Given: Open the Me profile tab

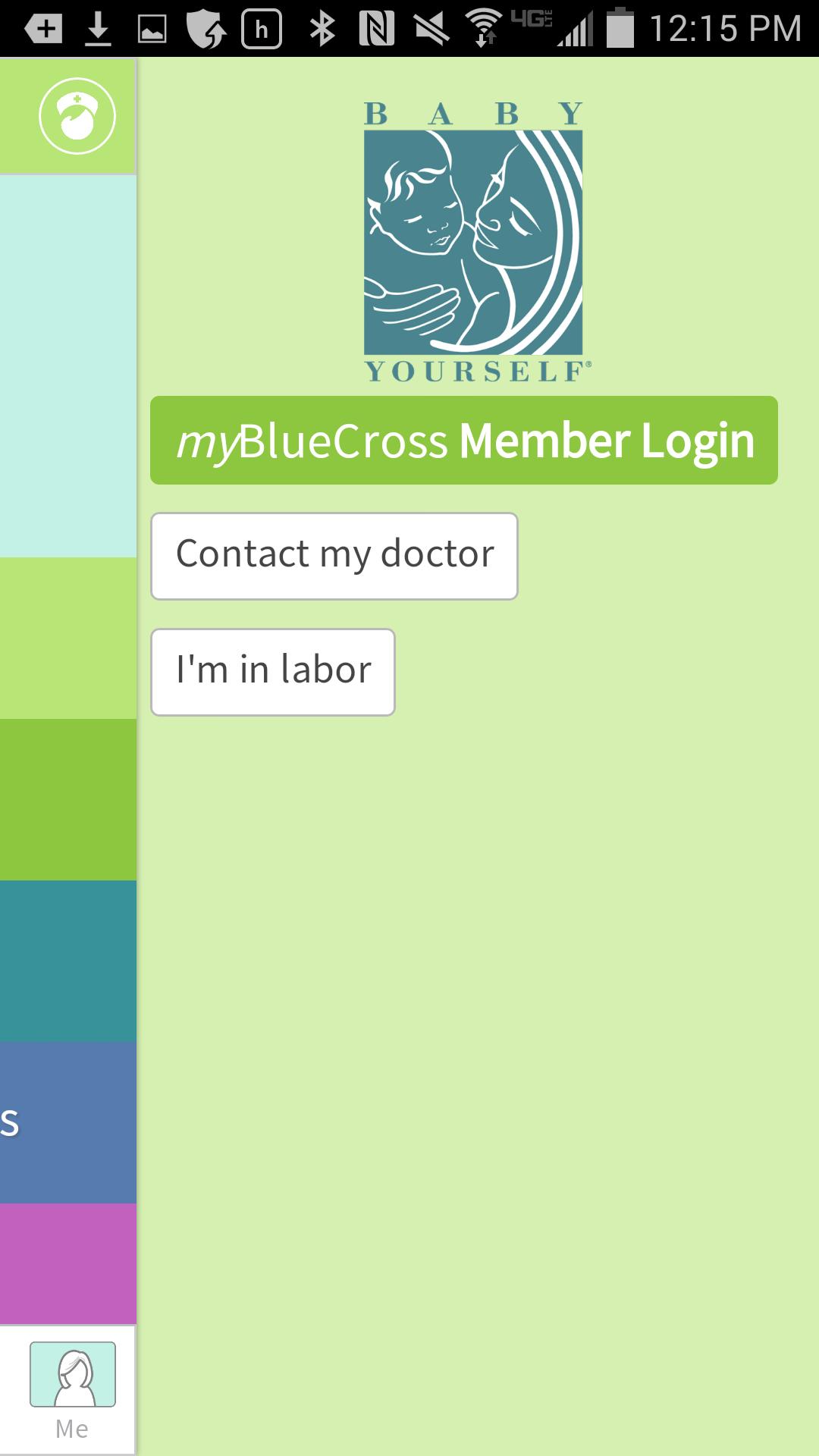Looking at the screenshot, I should (72, 1389).
